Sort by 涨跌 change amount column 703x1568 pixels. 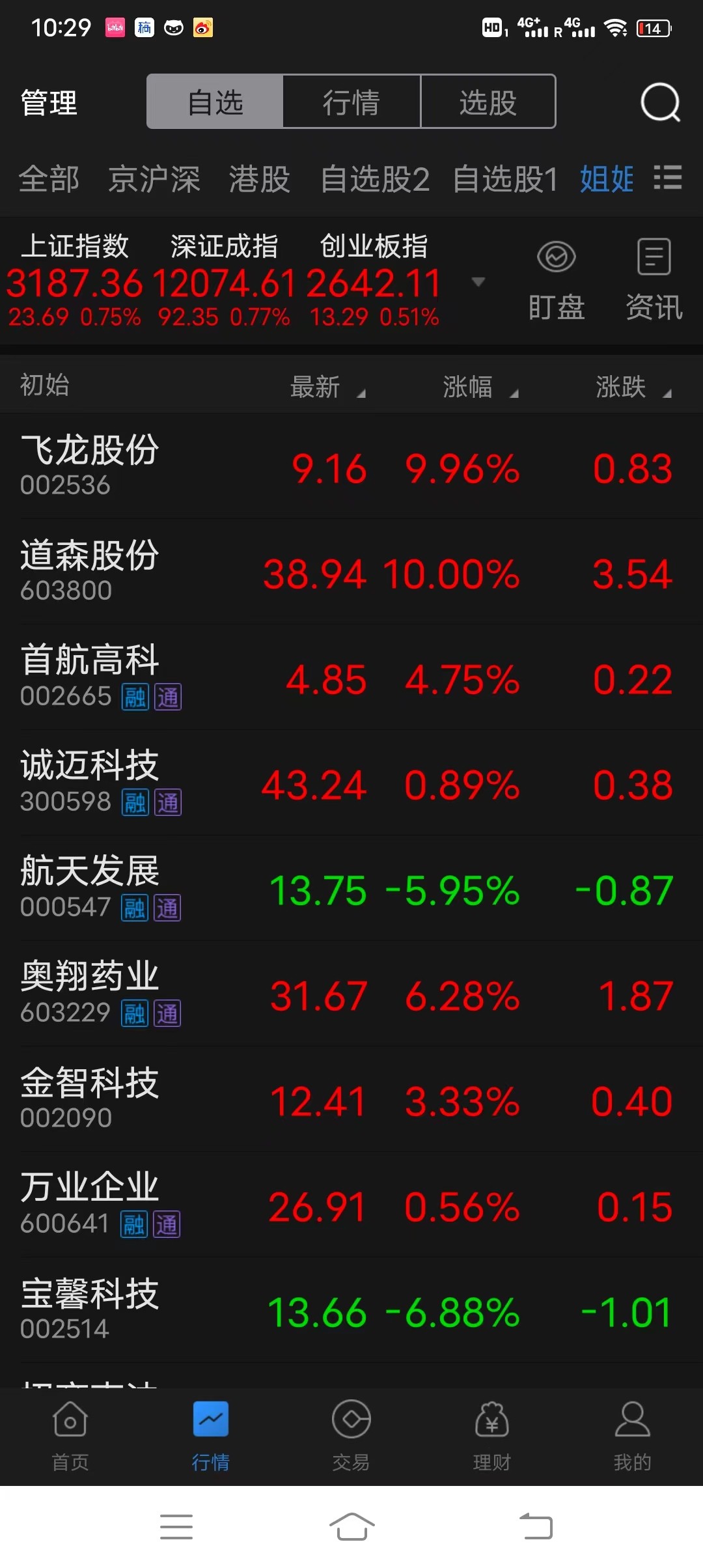(x=625, y=385)
